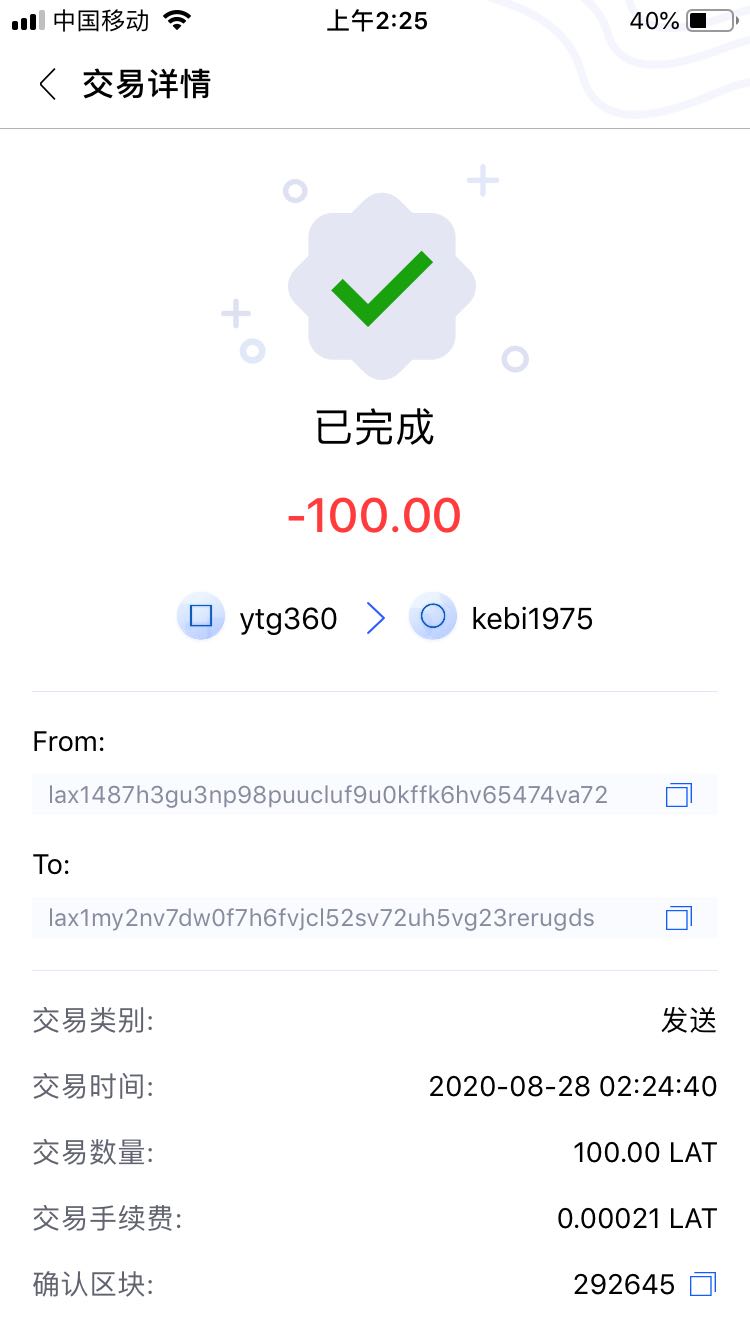
Task: Copy the To wallet address
Action: [x=679, y=918]
